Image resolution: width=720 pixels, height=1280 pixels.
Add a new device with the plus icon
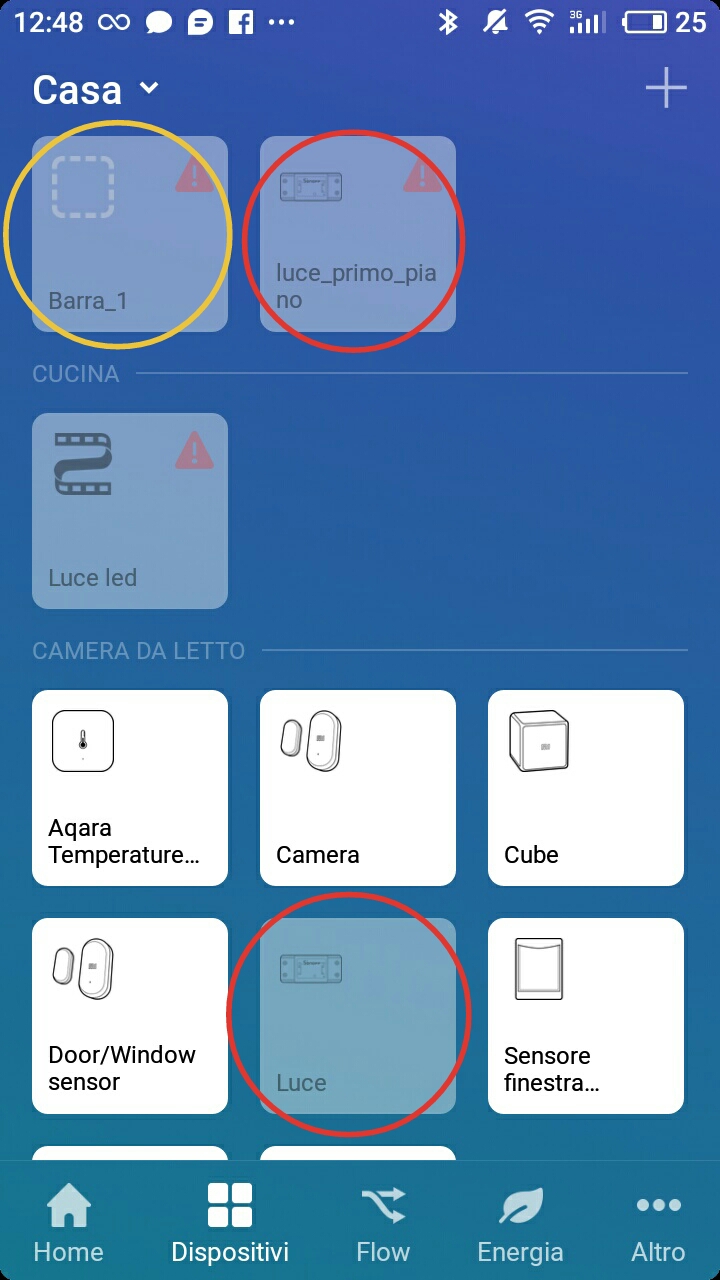665,90
